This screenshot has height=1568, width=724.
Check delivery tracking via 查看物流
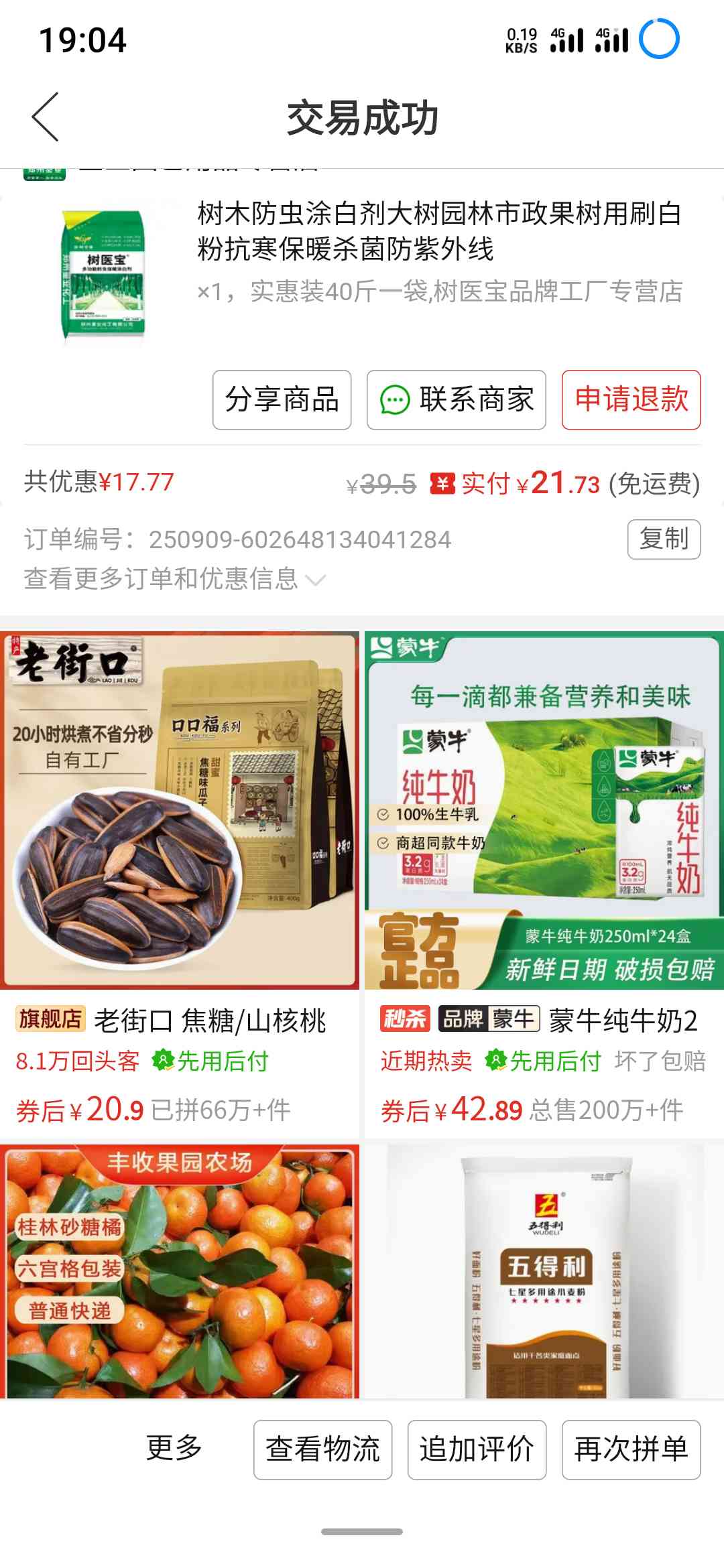[322, 1449]
